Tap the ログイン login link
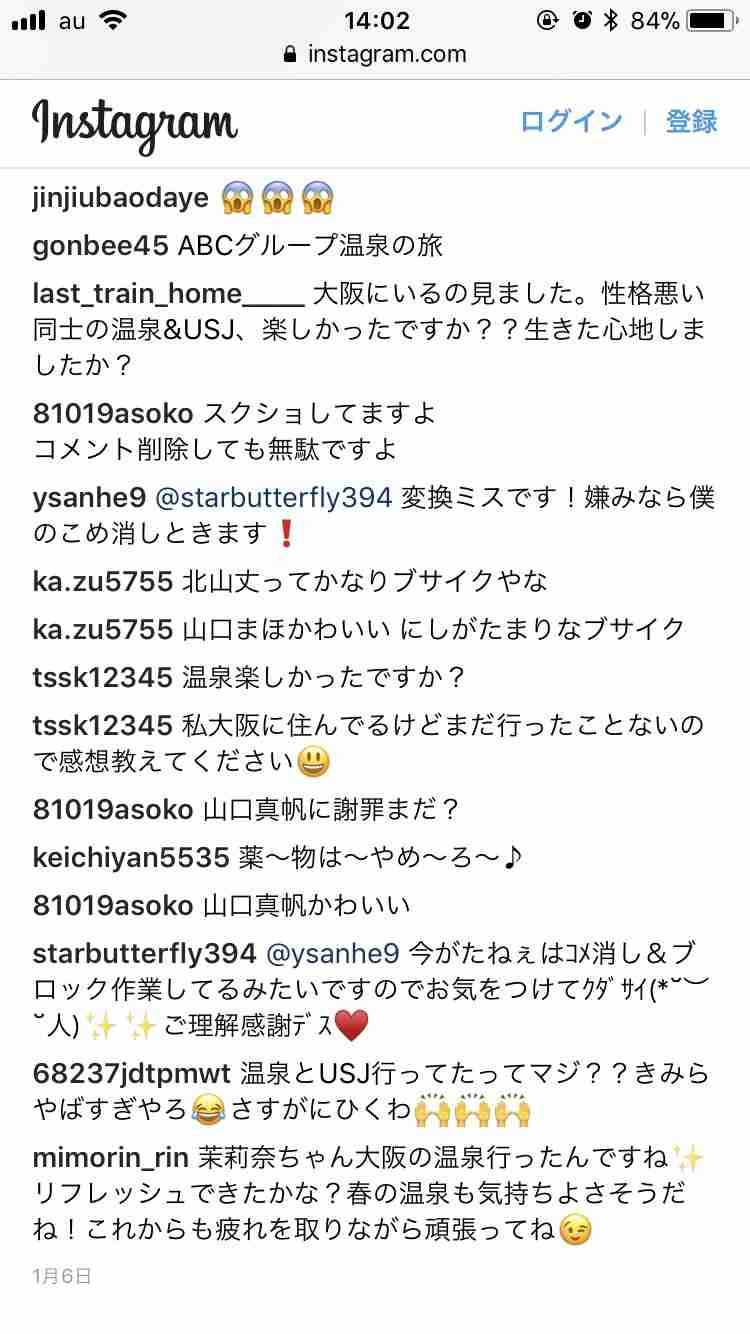This screenshot has height=1334, width=750. 571,122
